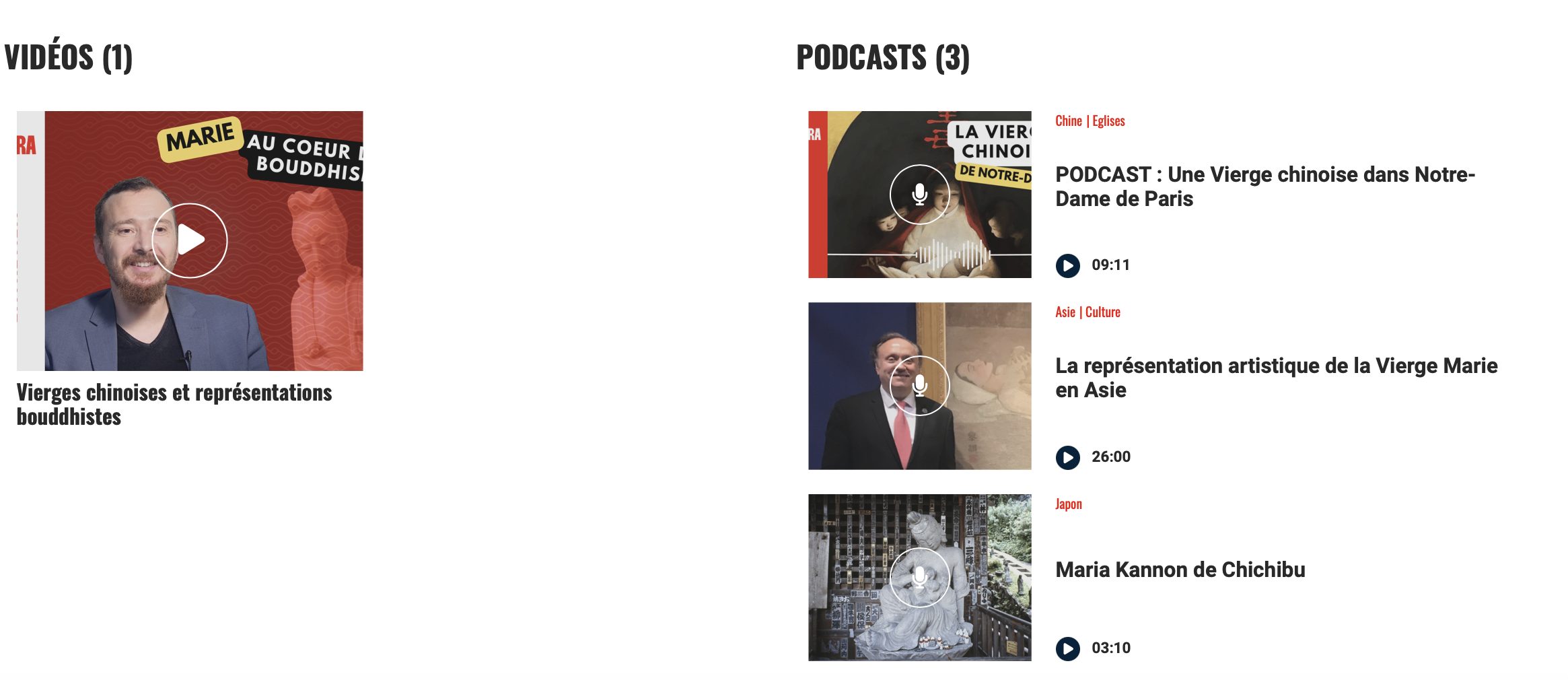Viewport: 1568px width, 680px height.
Task: Open 'Maria Kannon de Chichibu' title
Action: [x=1180, y=570]
